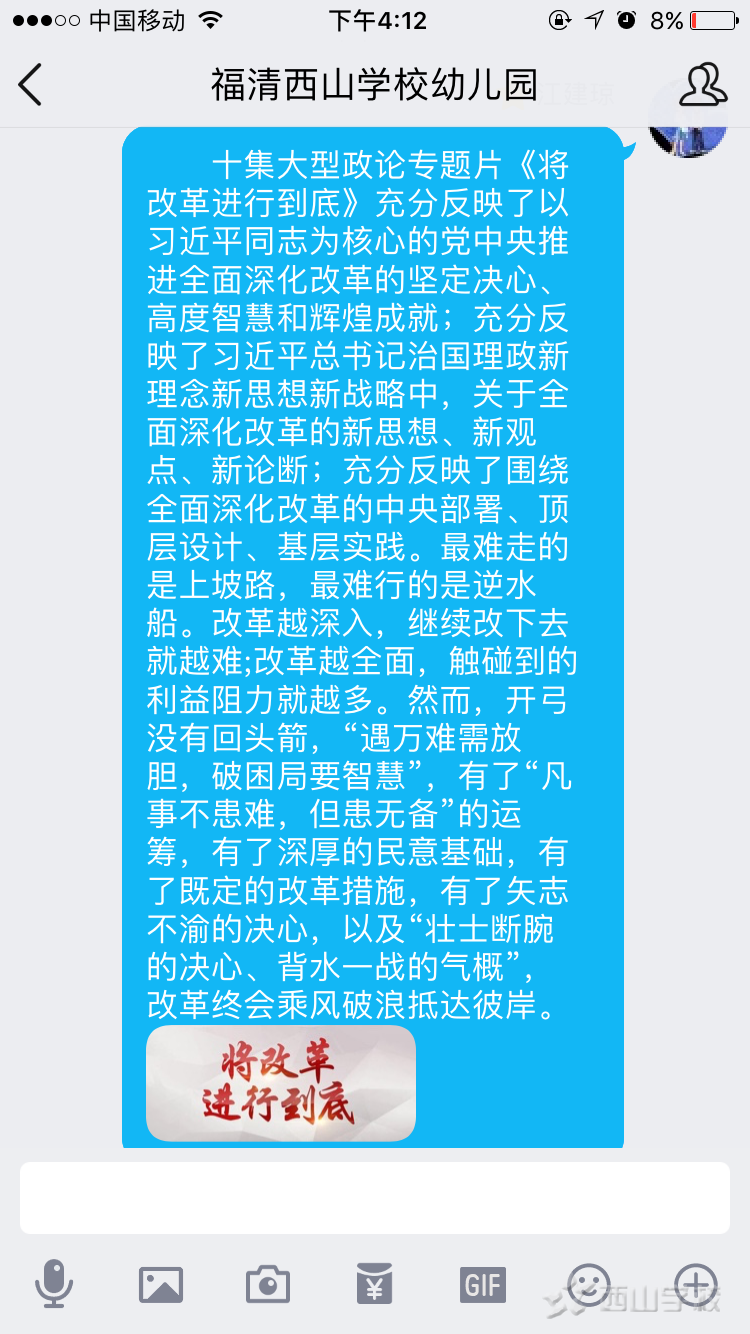Go back from the chat
Screen dimensions: 750x1334
pos(30,85)
